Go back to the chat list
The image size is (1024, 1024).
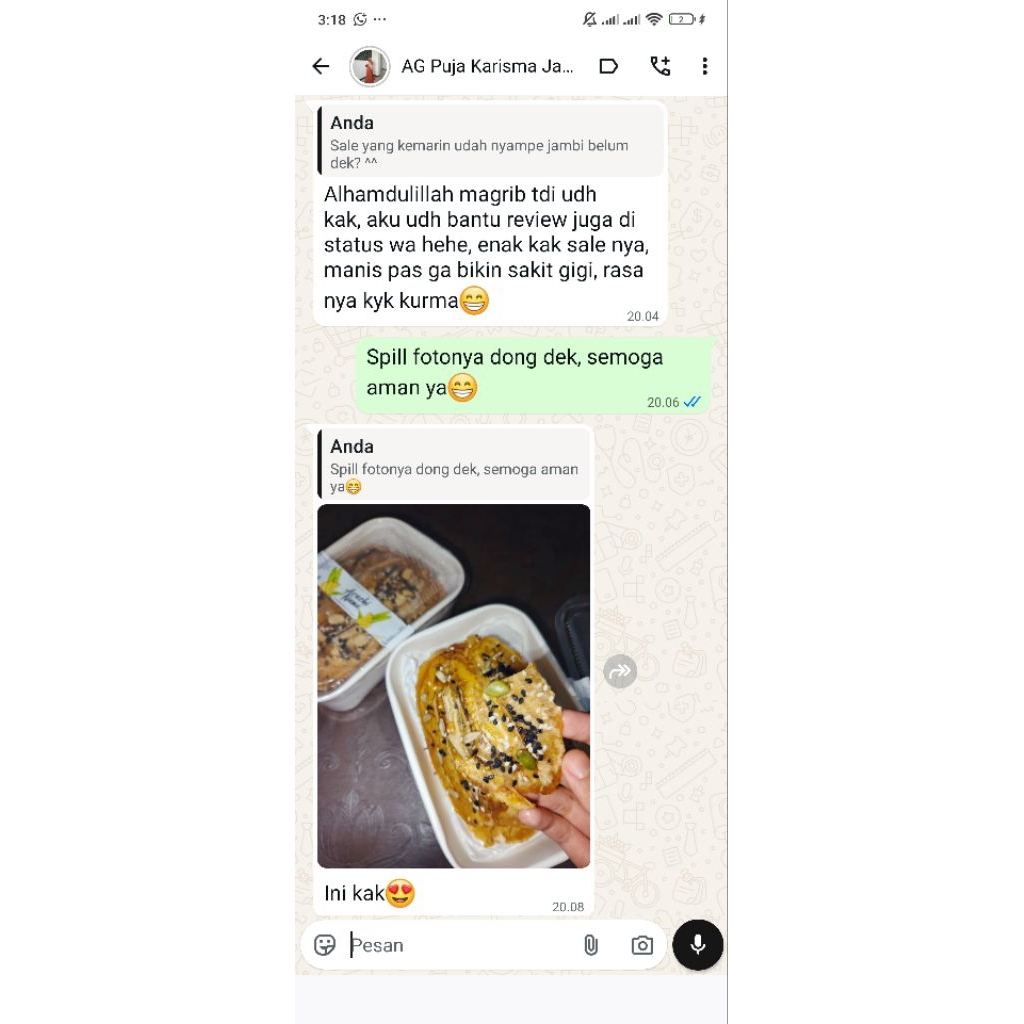320,66
